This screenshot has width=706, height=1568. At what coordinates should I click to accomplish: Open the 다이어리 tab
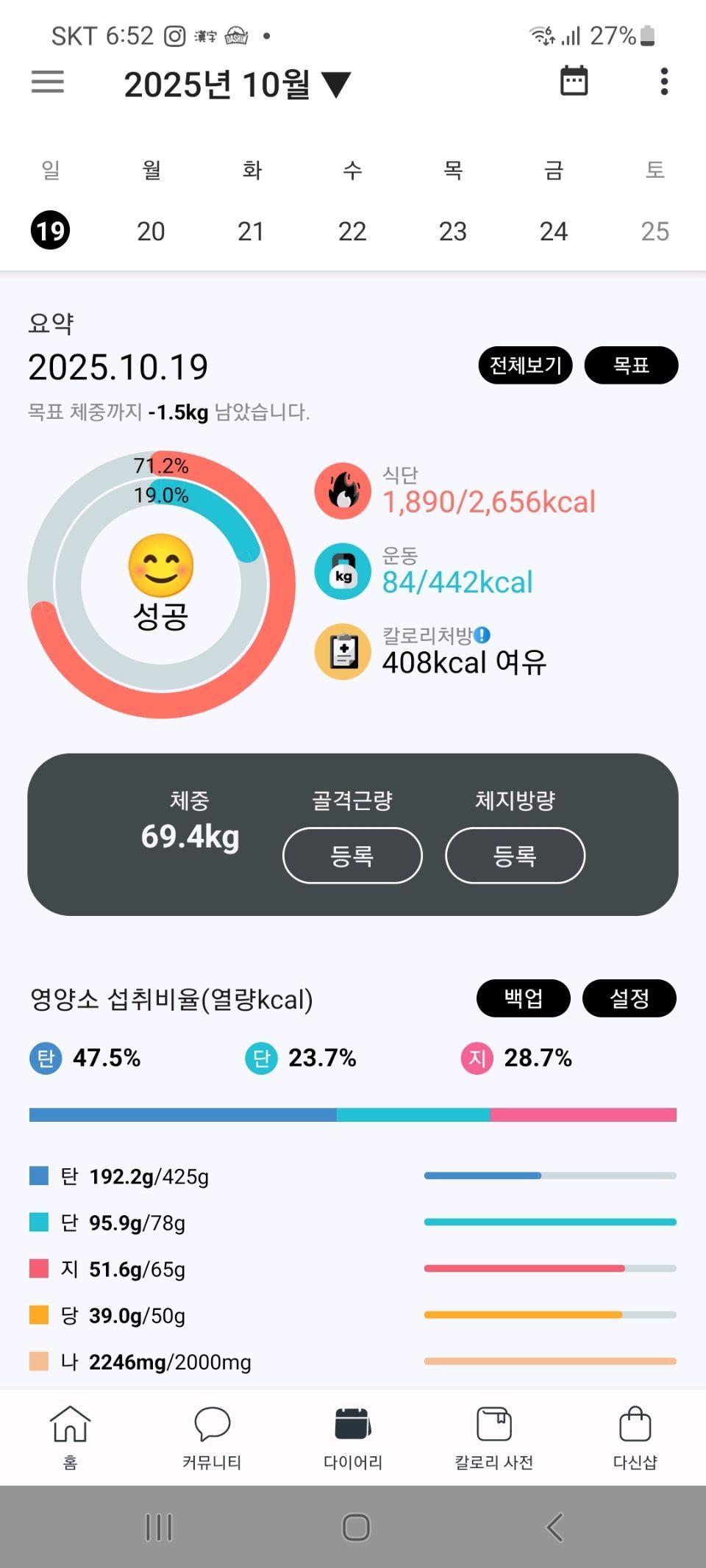click(x=353, y=1437)
